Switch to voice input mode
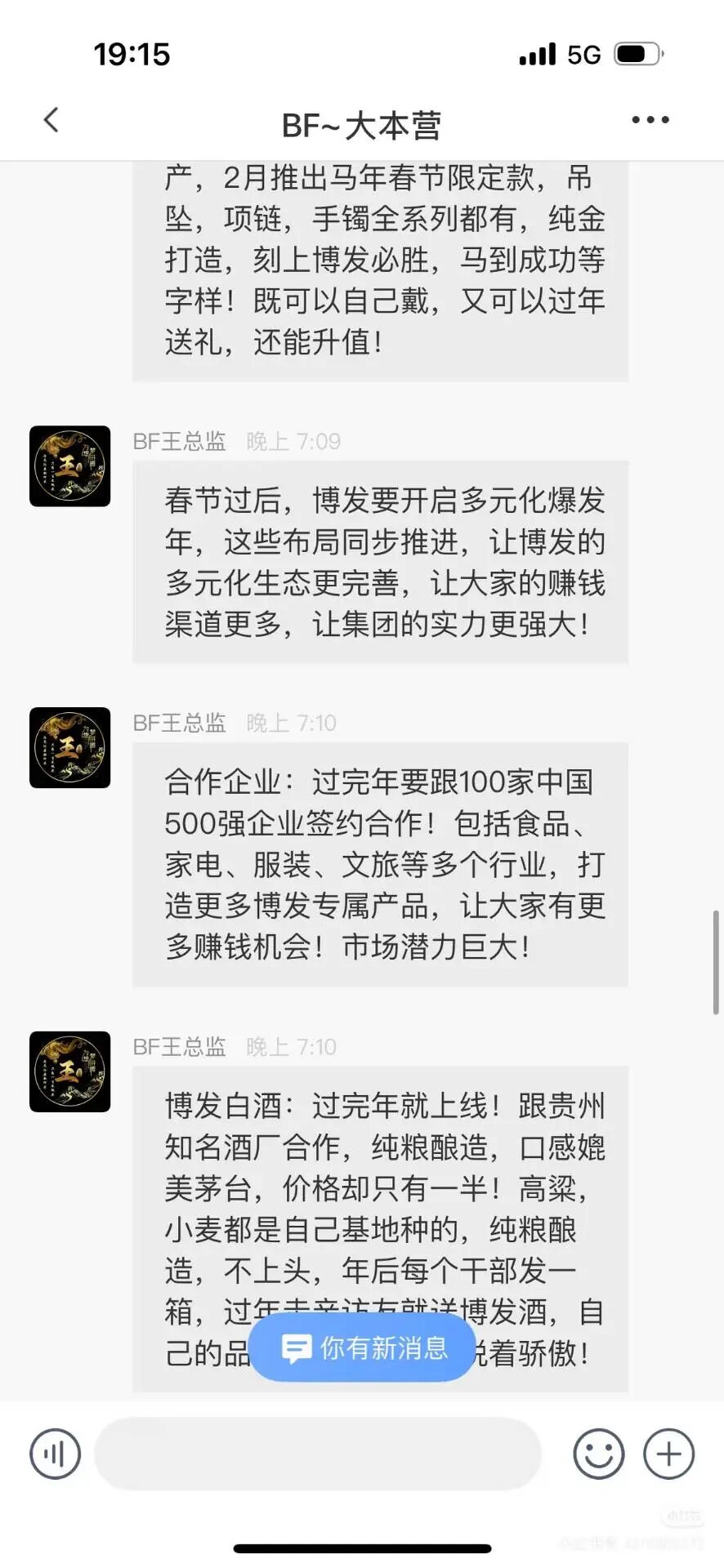This screenshot has width=724, height=1568. [x=54, y=1454]
